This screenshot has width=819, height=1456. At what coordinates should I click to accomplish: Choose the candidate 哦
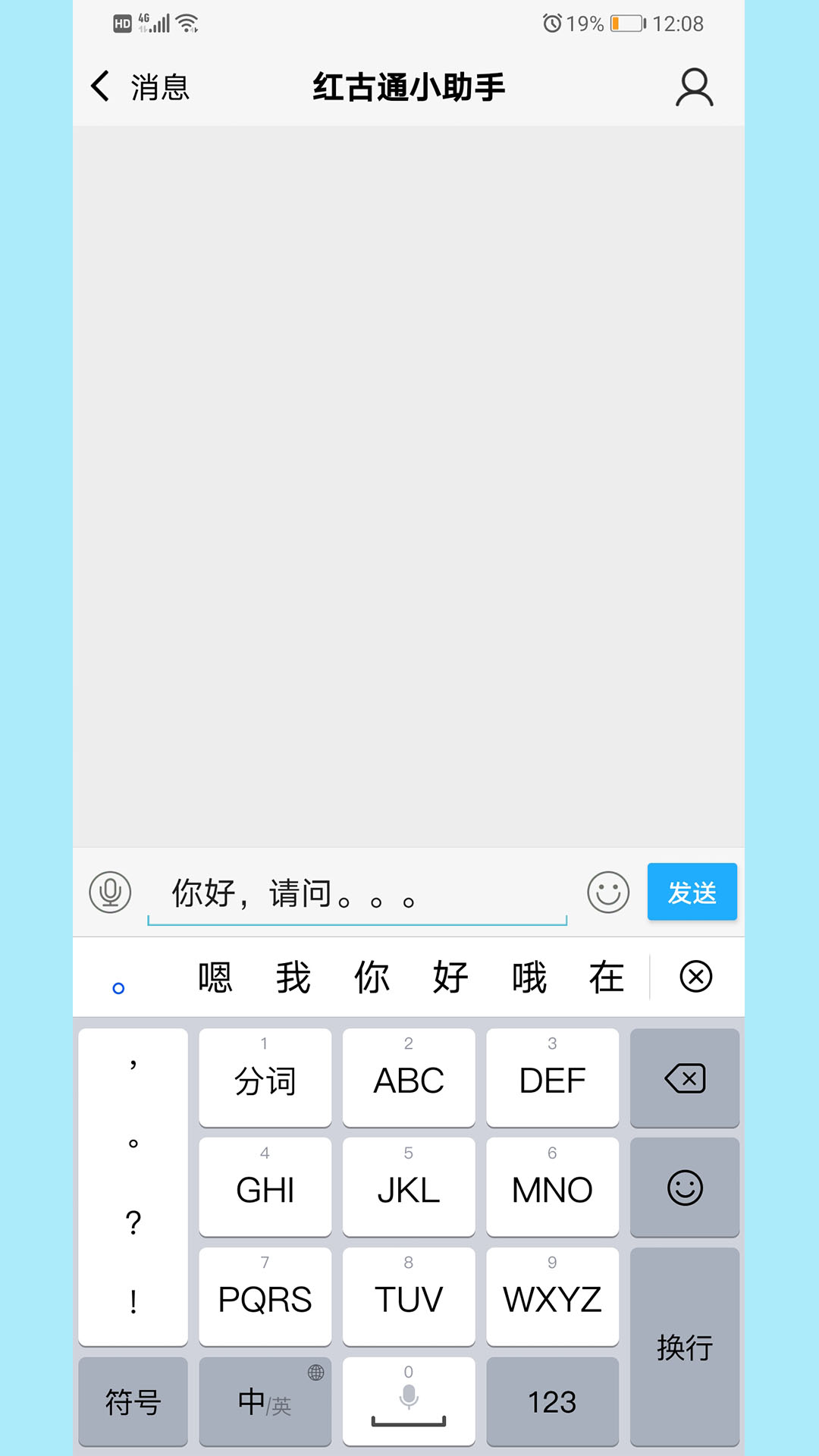[x=529, y=977]
